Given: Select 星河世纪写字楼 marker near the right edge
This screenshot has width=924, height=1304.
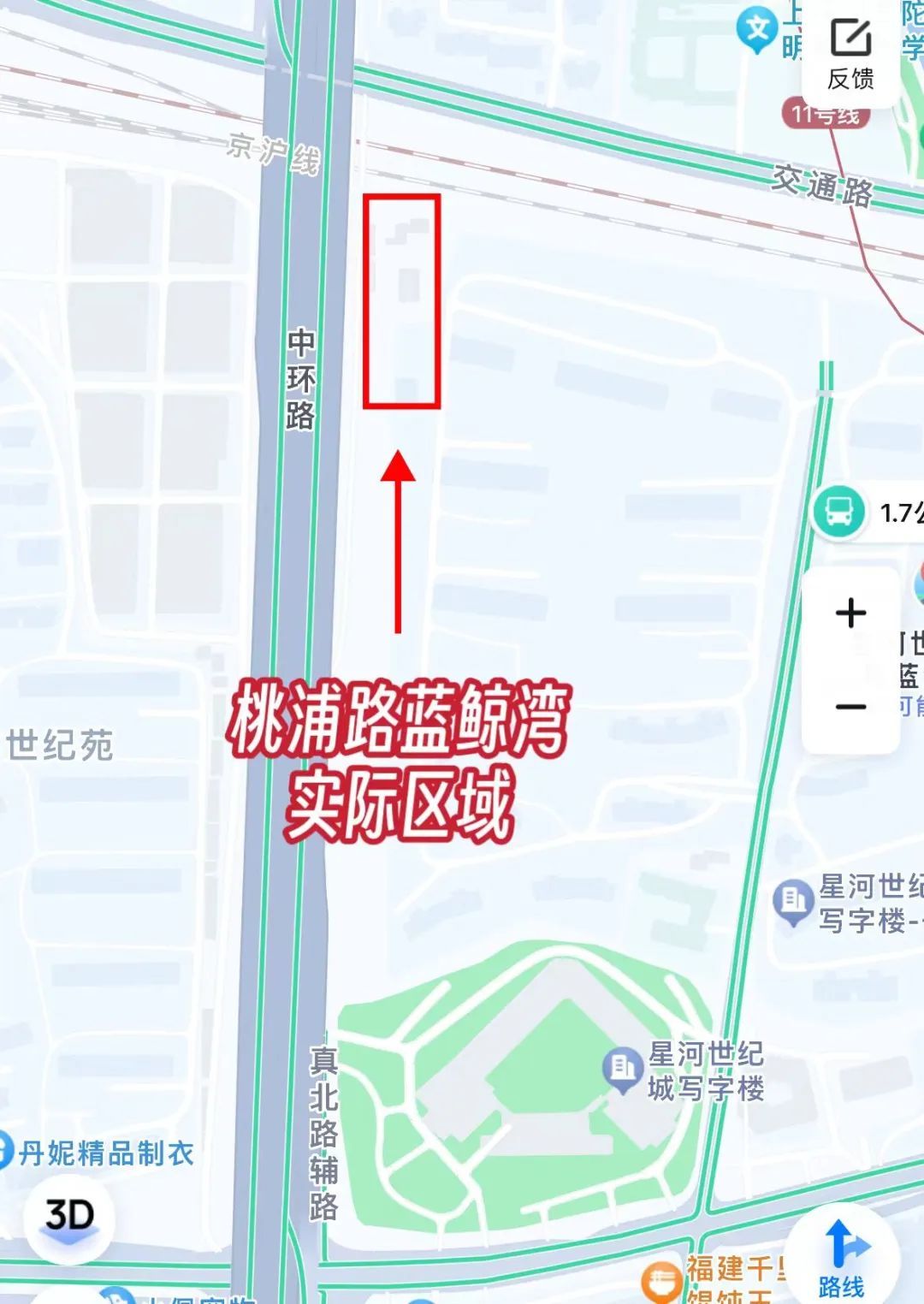Looking at the screenshot, I should [792, 902].
